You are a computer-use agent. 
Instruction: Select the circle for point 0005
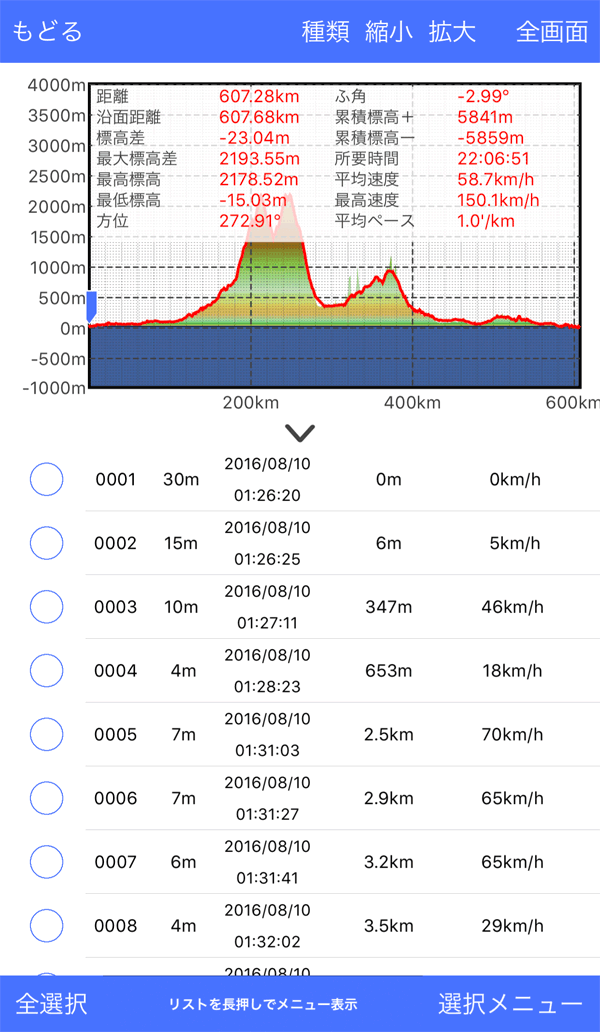pos(47,735)
